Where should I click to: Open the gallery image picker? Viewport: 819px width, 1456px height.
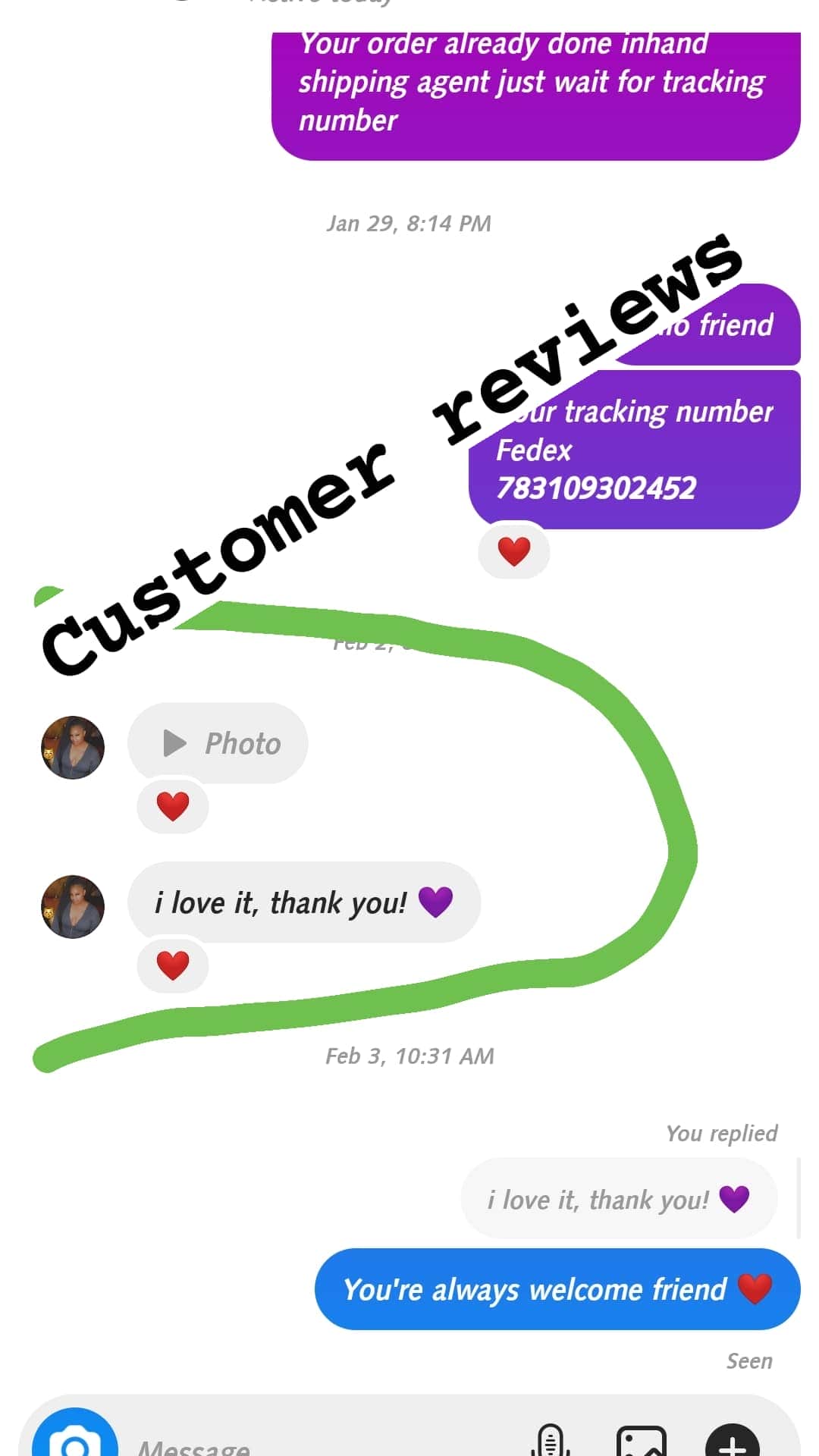click(642, 1441)
